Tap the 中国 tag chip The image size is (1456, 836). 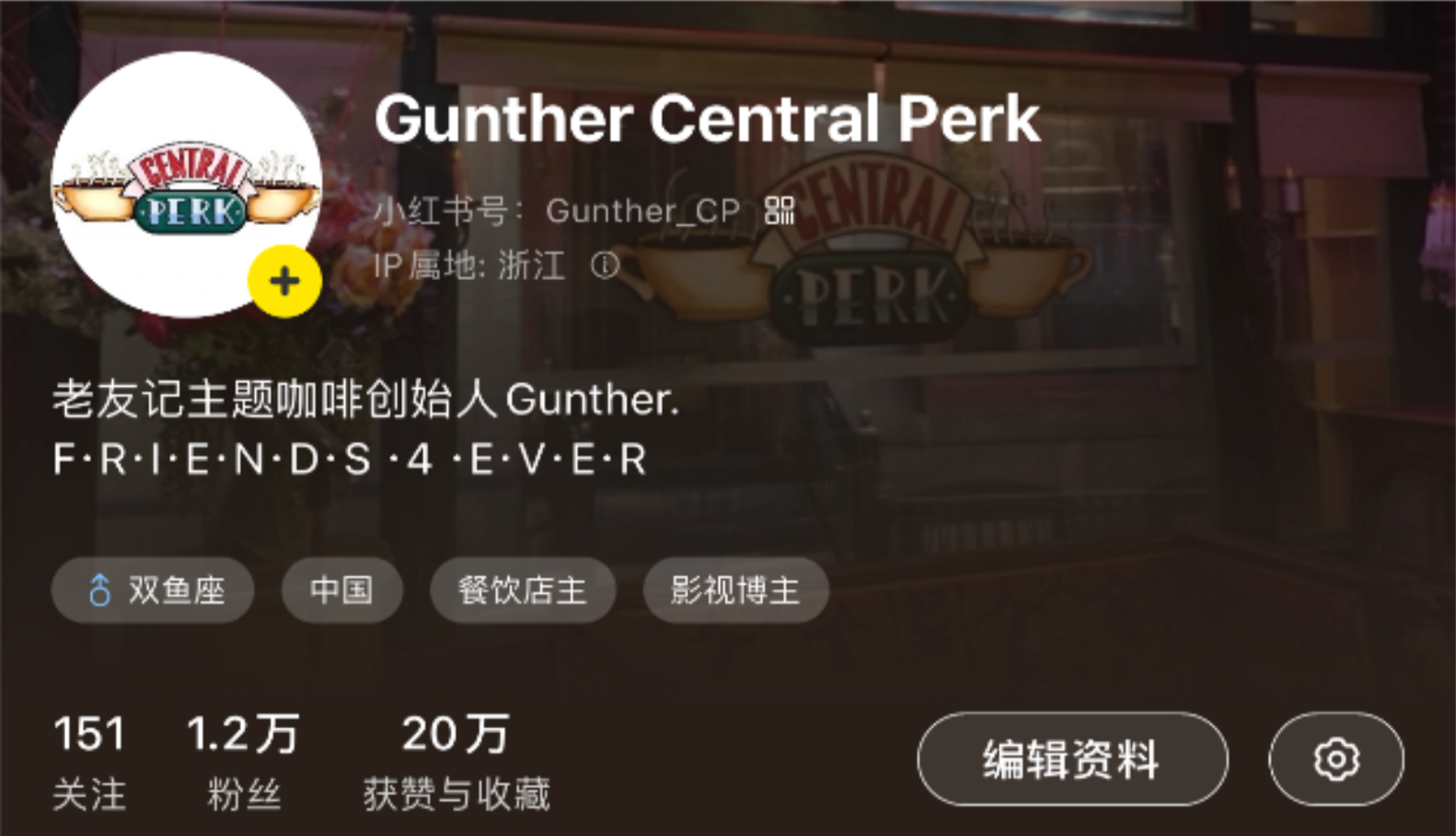tap(341, 590)
